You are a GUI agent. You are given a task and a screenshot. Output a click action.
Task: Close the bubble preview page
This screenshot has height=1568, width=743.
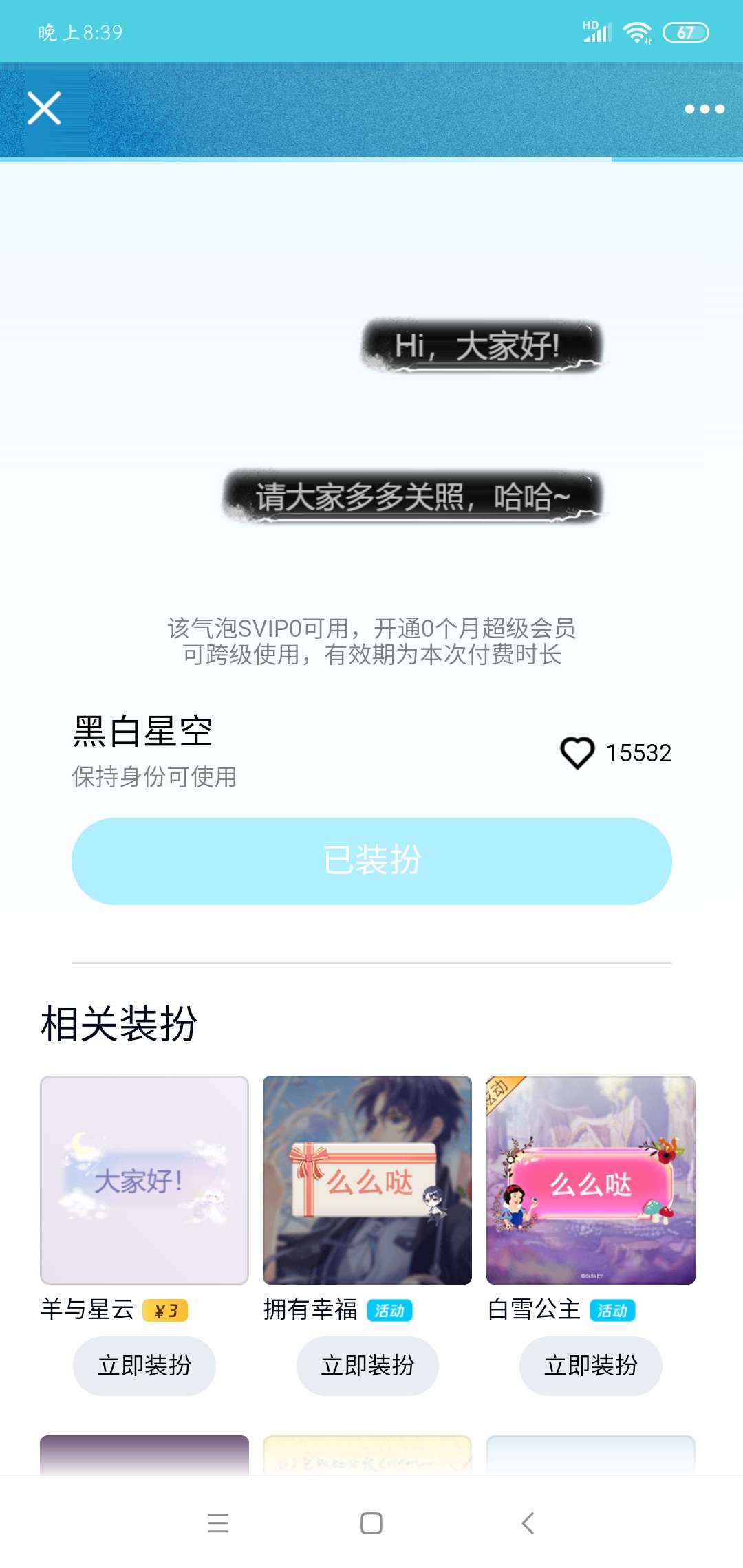point(45,109)
